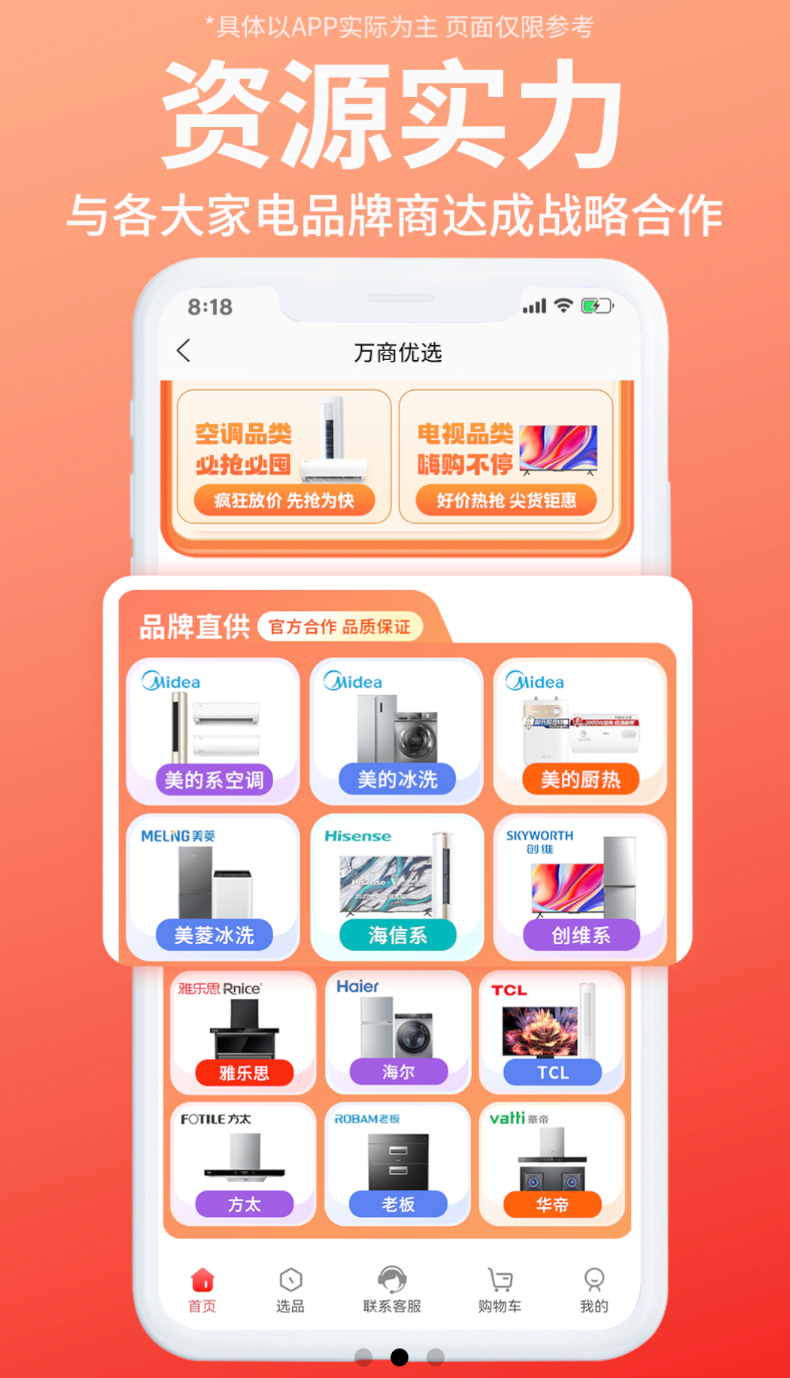This screenshot has height=1378, width=790.
Task: Tap the battery icon in status bar
Action: (x=597, y=305)
